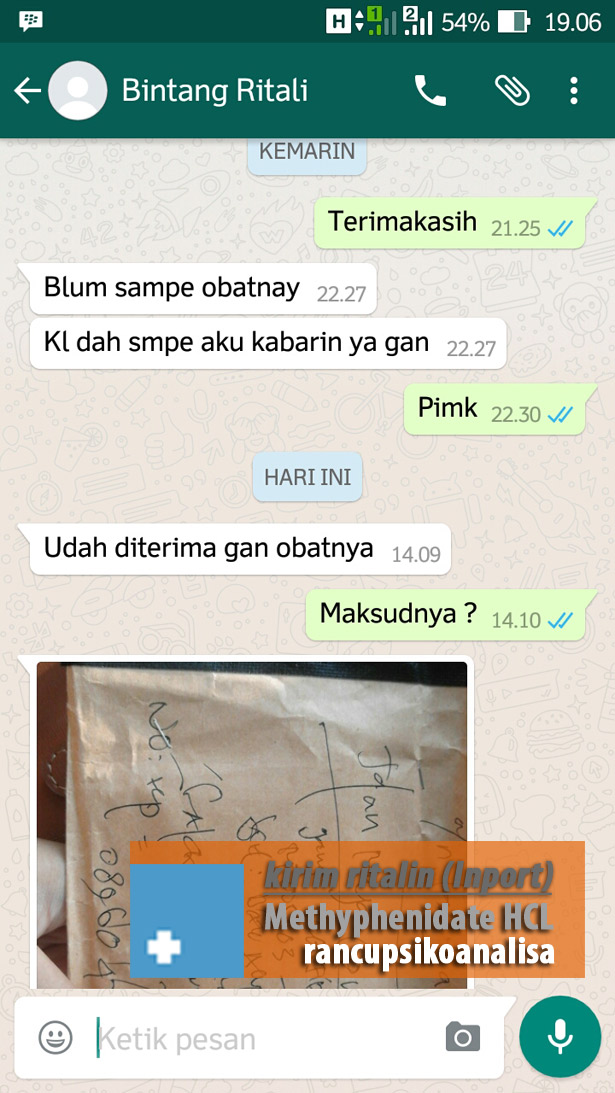The image size is (615, 1093).
Task: Go back to the chat list
Action: click(x=27, y=91)
